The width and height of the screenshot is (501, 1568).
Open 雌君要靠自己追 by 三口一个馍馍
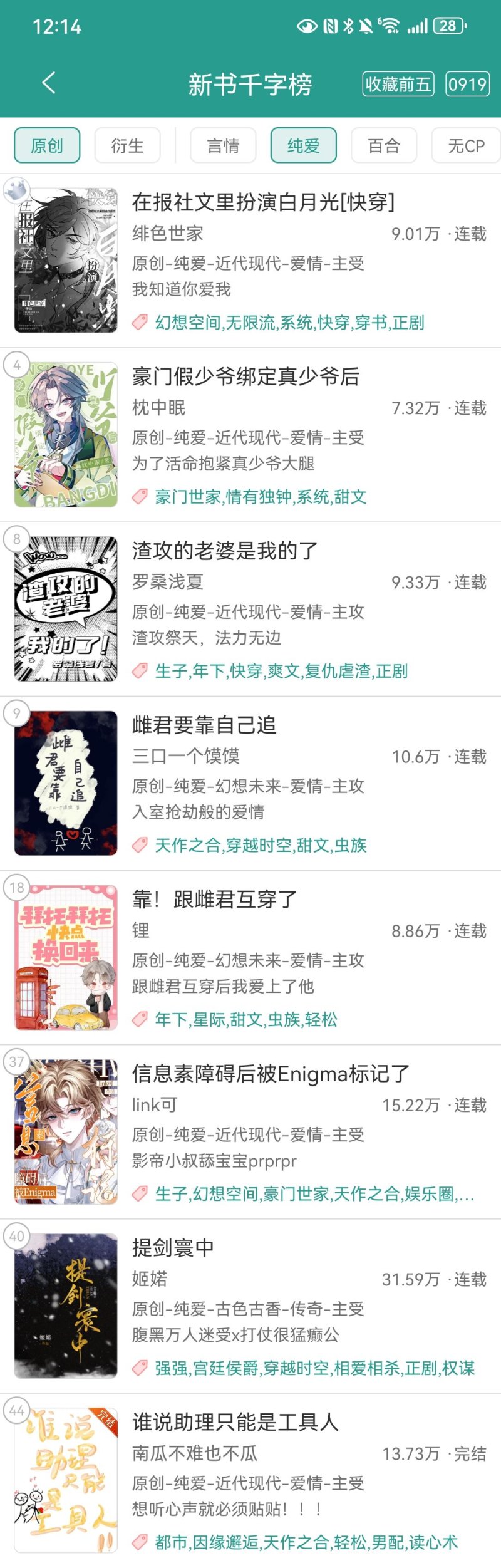(204, 725)
